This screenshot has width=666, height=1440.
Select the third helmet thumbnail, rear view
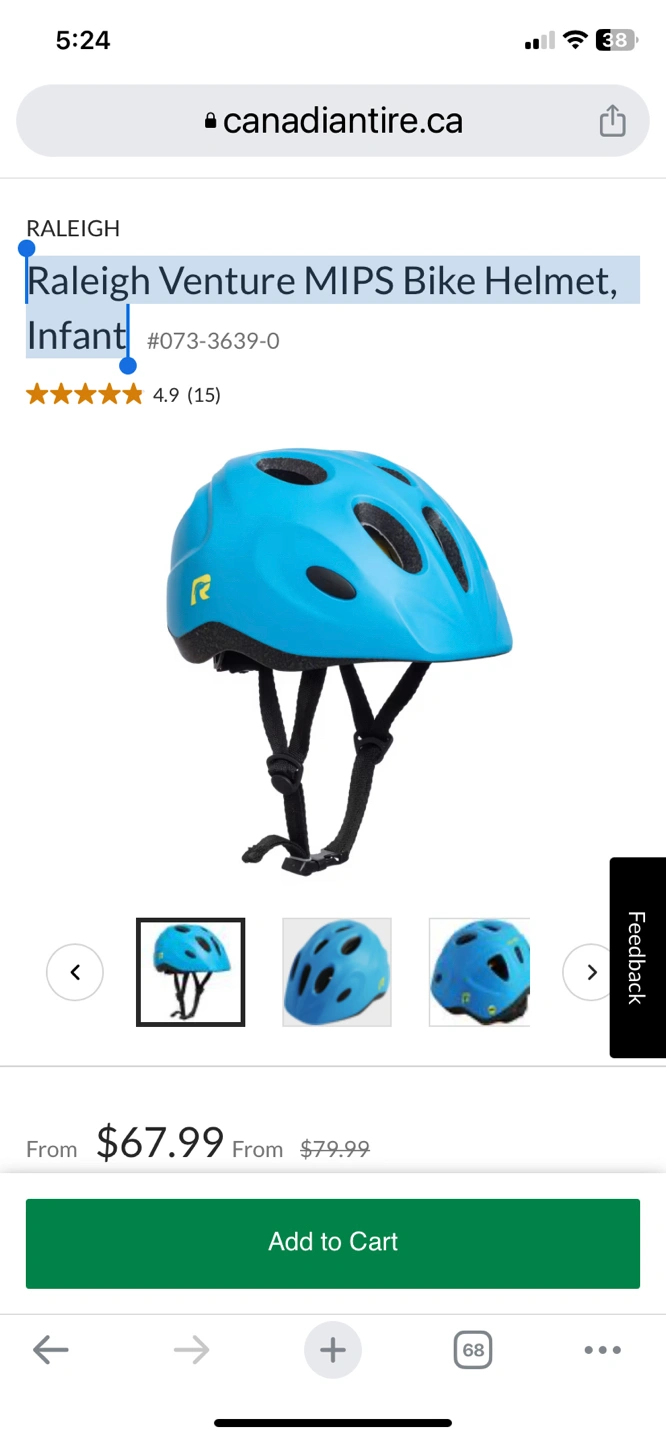pyautogui.click(x=479, y=972)
